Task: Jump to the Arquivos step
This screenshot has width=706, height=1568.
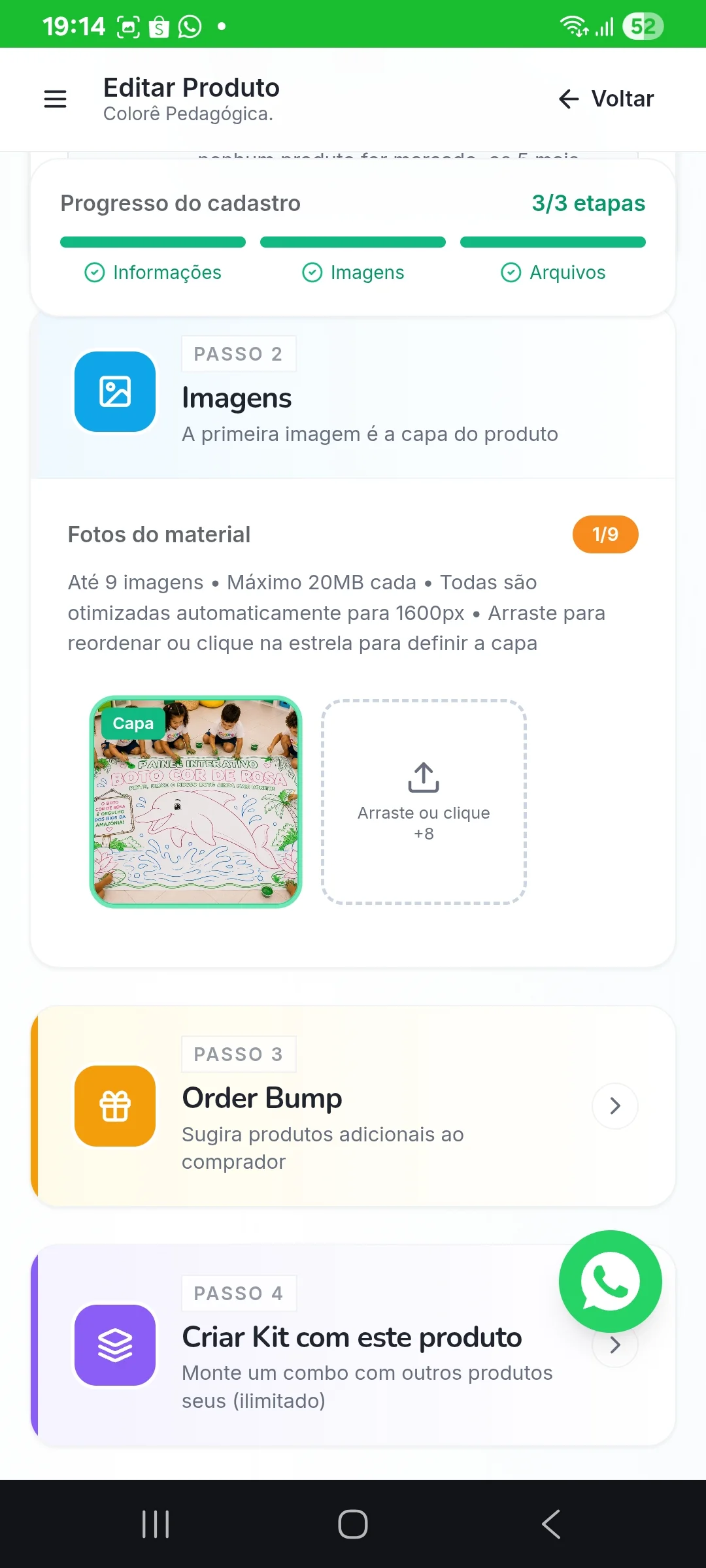Action: 553,272
